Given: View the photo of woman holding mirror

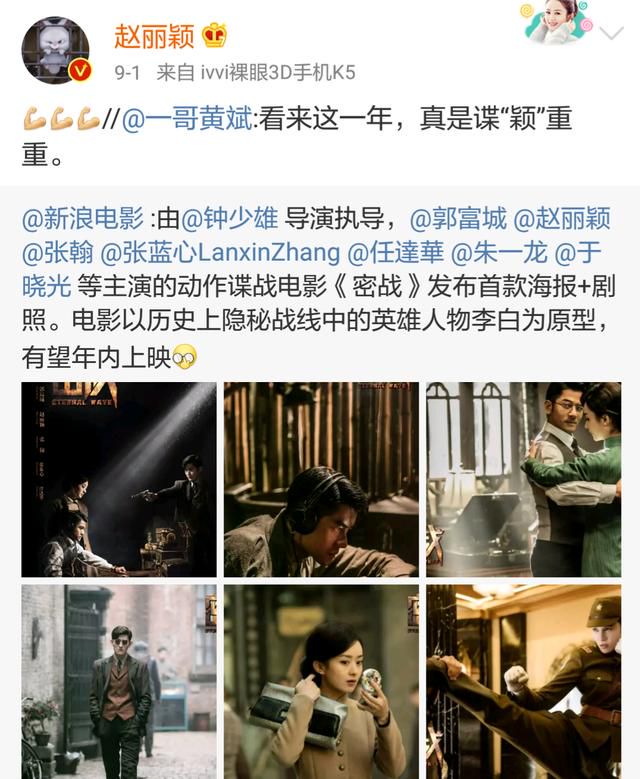Looking at the screenshot, I should (x=320, y=682).
